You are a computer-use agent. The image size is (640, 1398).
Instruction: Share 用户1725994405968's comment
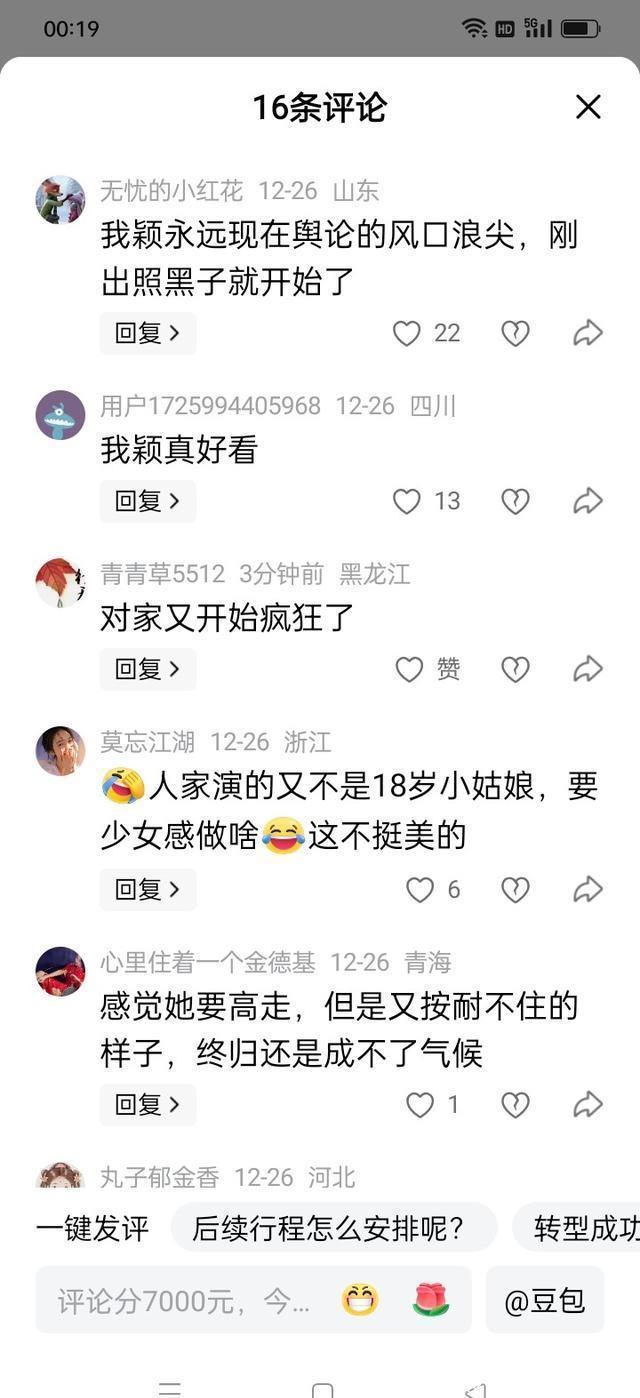click(588, 501)
